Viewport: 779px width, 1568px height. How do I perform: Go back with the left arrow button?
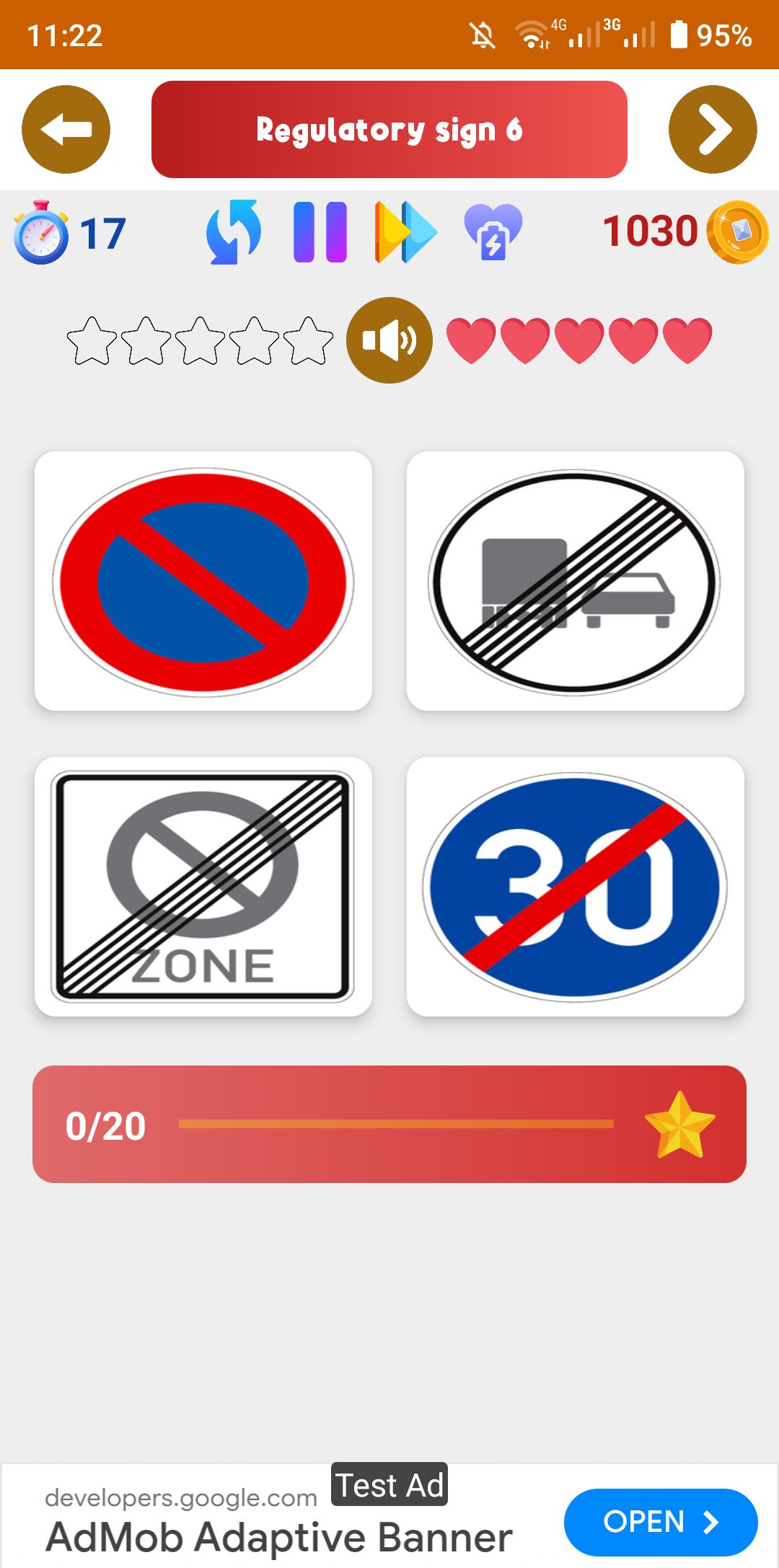tap(66, 130)
